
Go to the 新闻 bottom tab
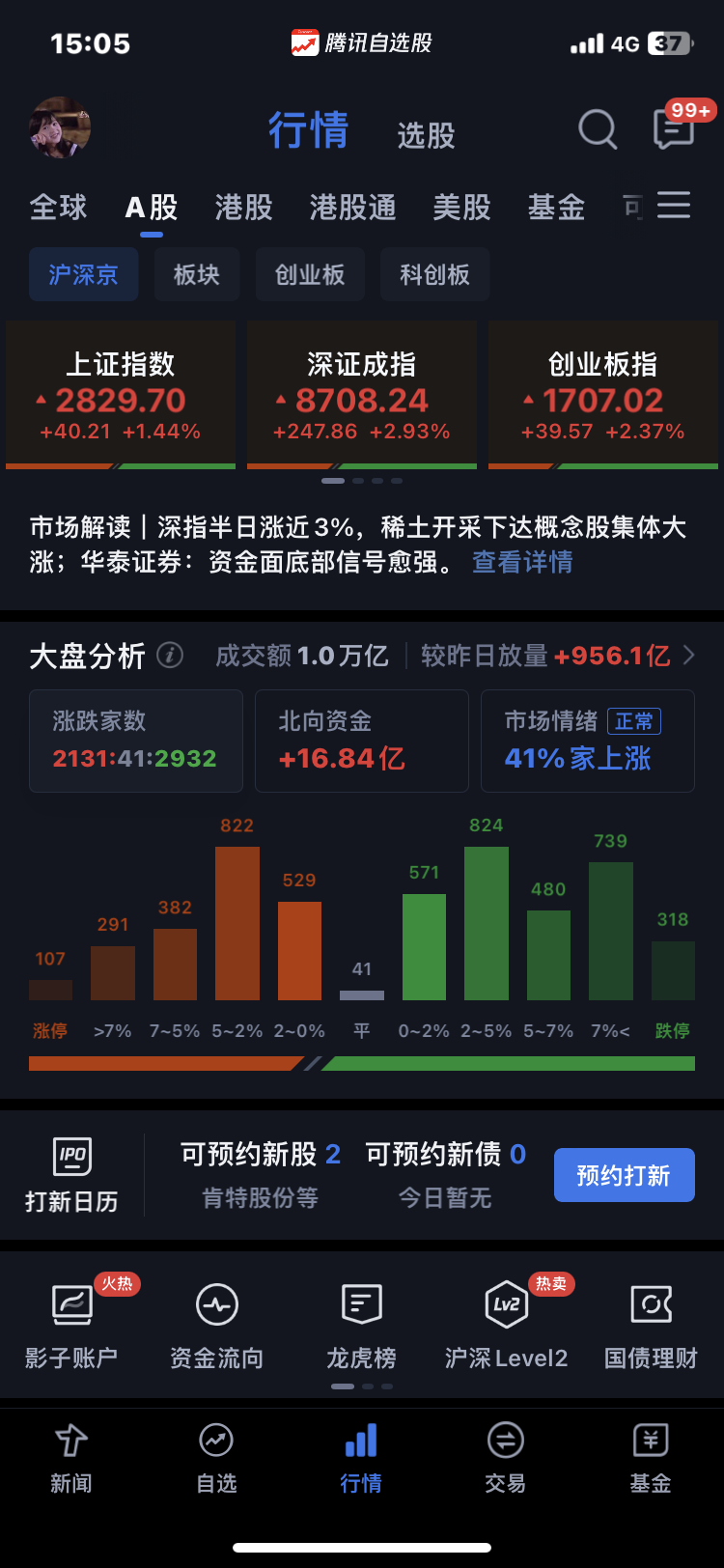pos(71,1458)
